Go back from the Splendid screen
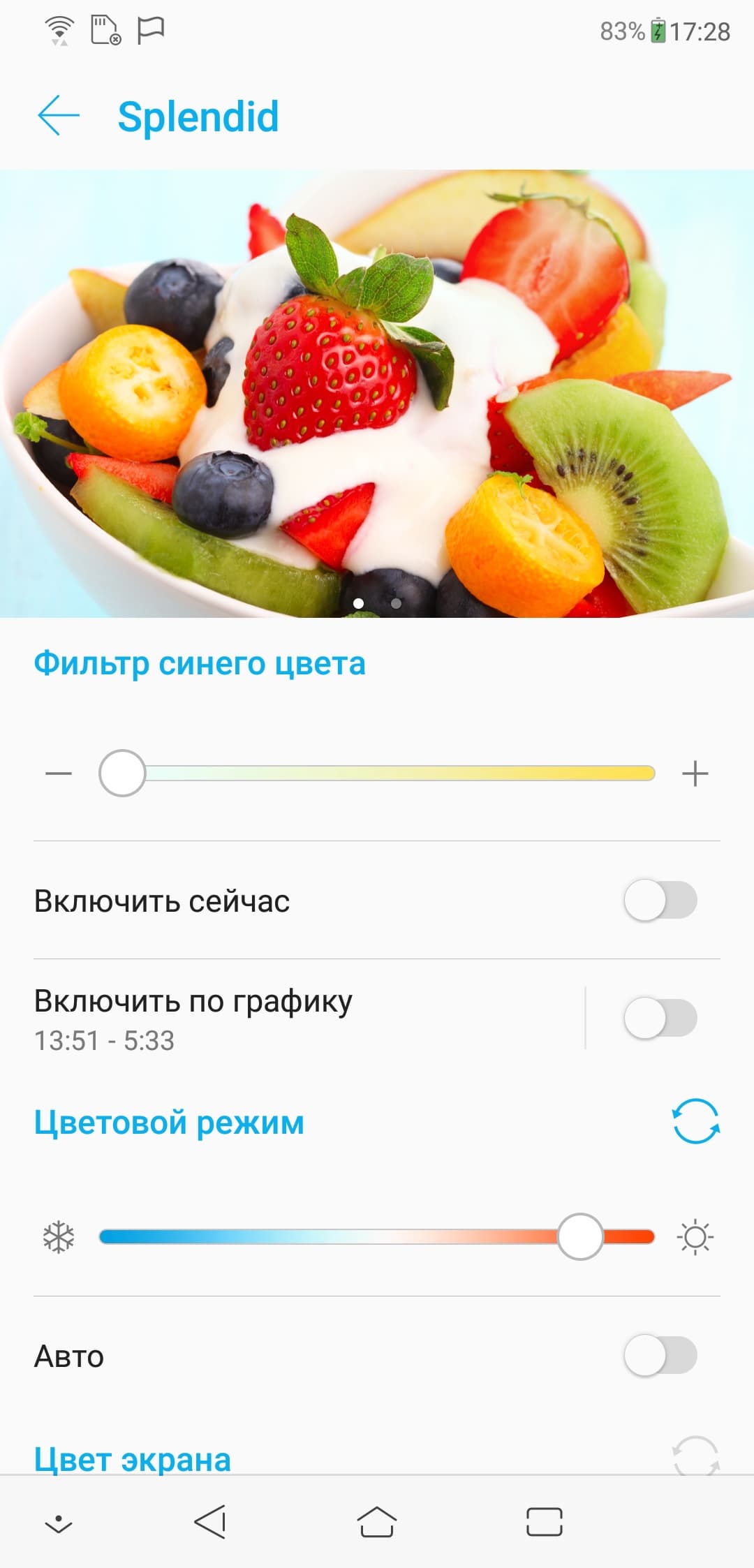 59,116
